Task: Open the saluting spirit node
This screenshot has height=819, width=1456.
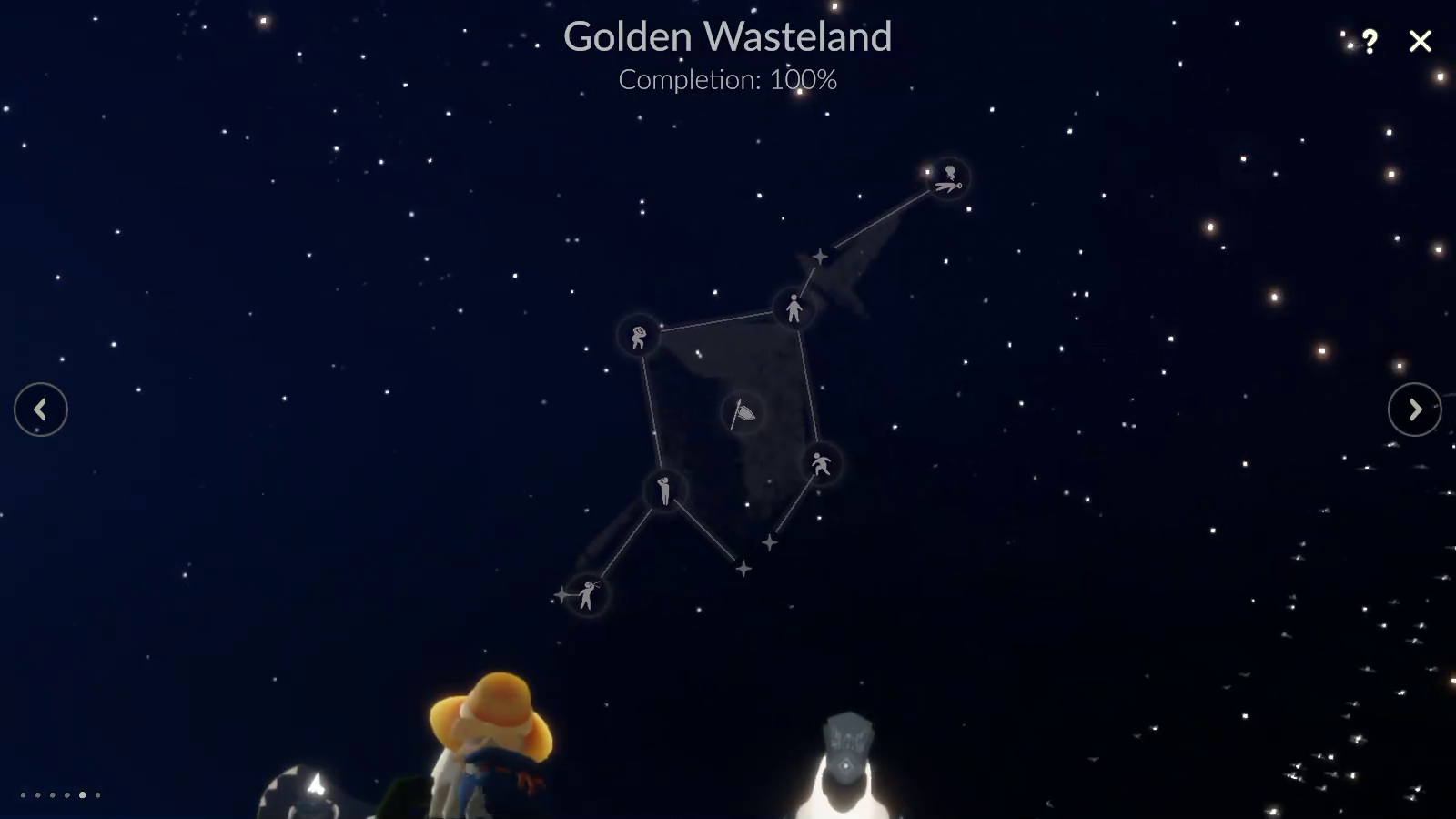Action: [664, 490]
